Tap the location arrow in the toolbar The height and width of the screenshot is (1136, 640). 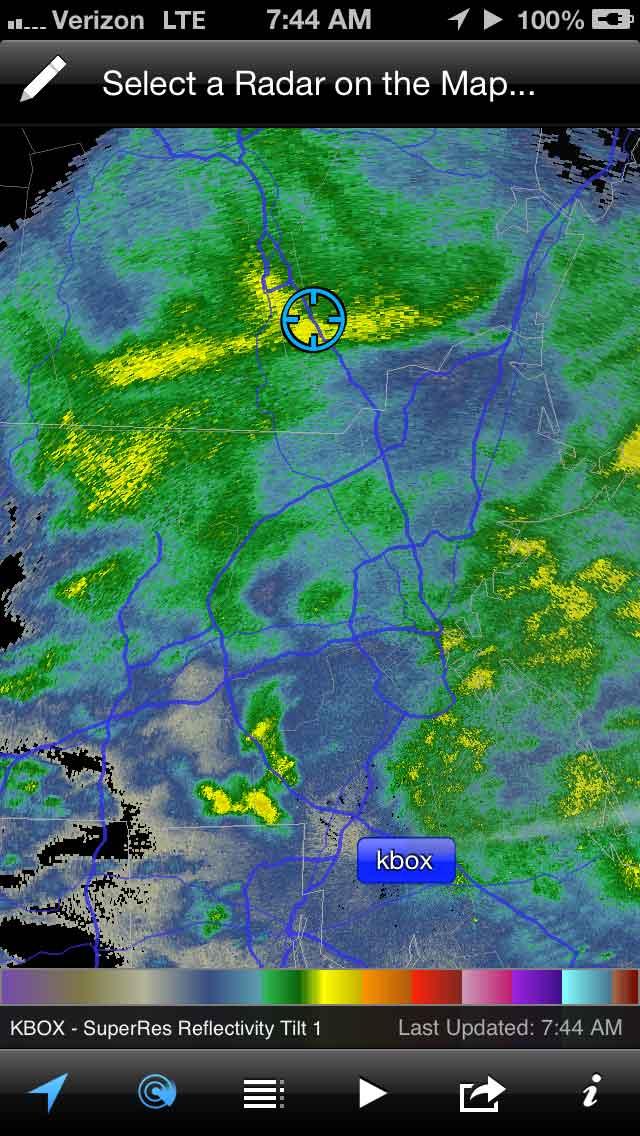(48, 1092)
